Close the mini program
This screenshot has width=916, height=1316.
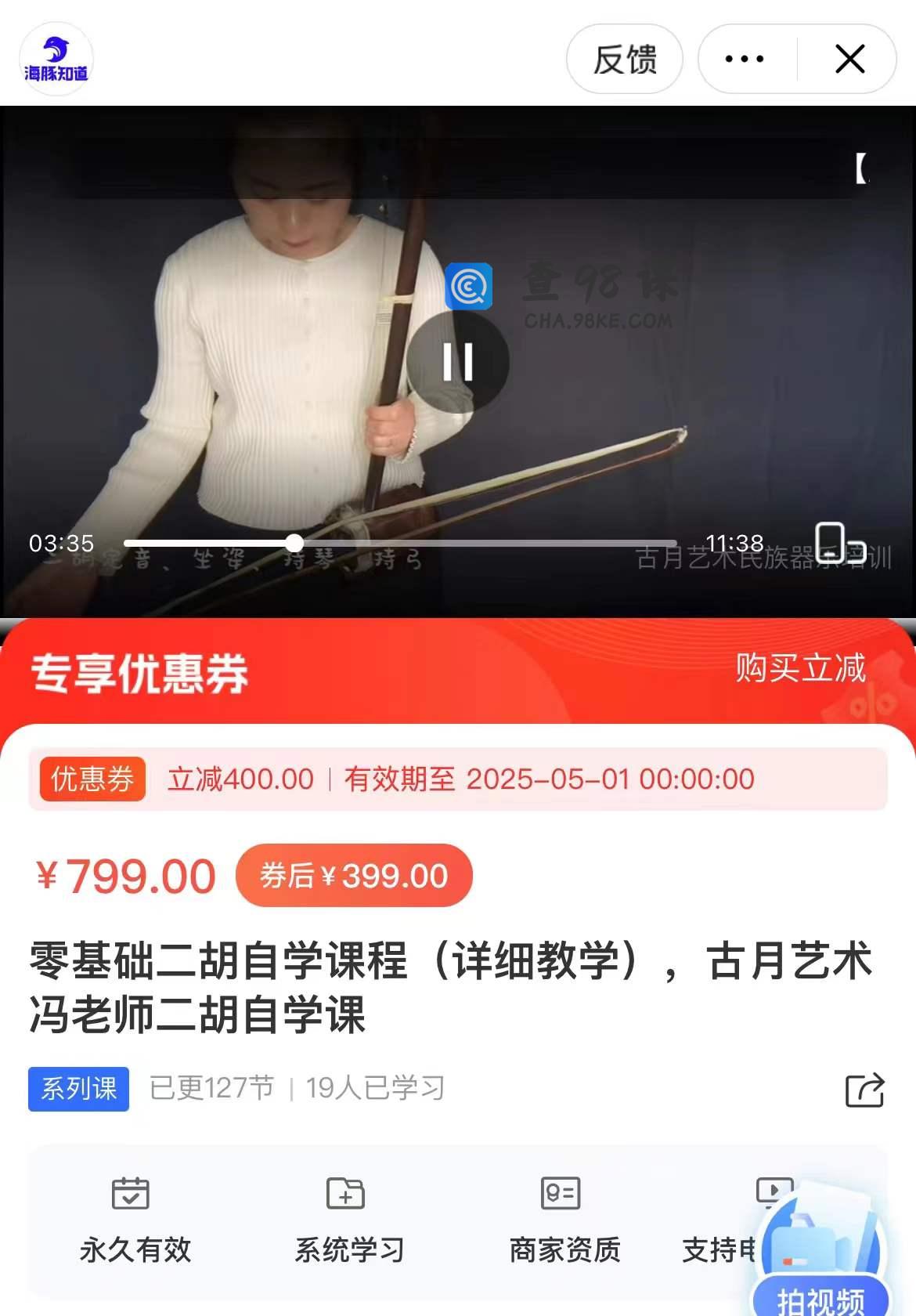pyautogui.click(x=849, y=60)
